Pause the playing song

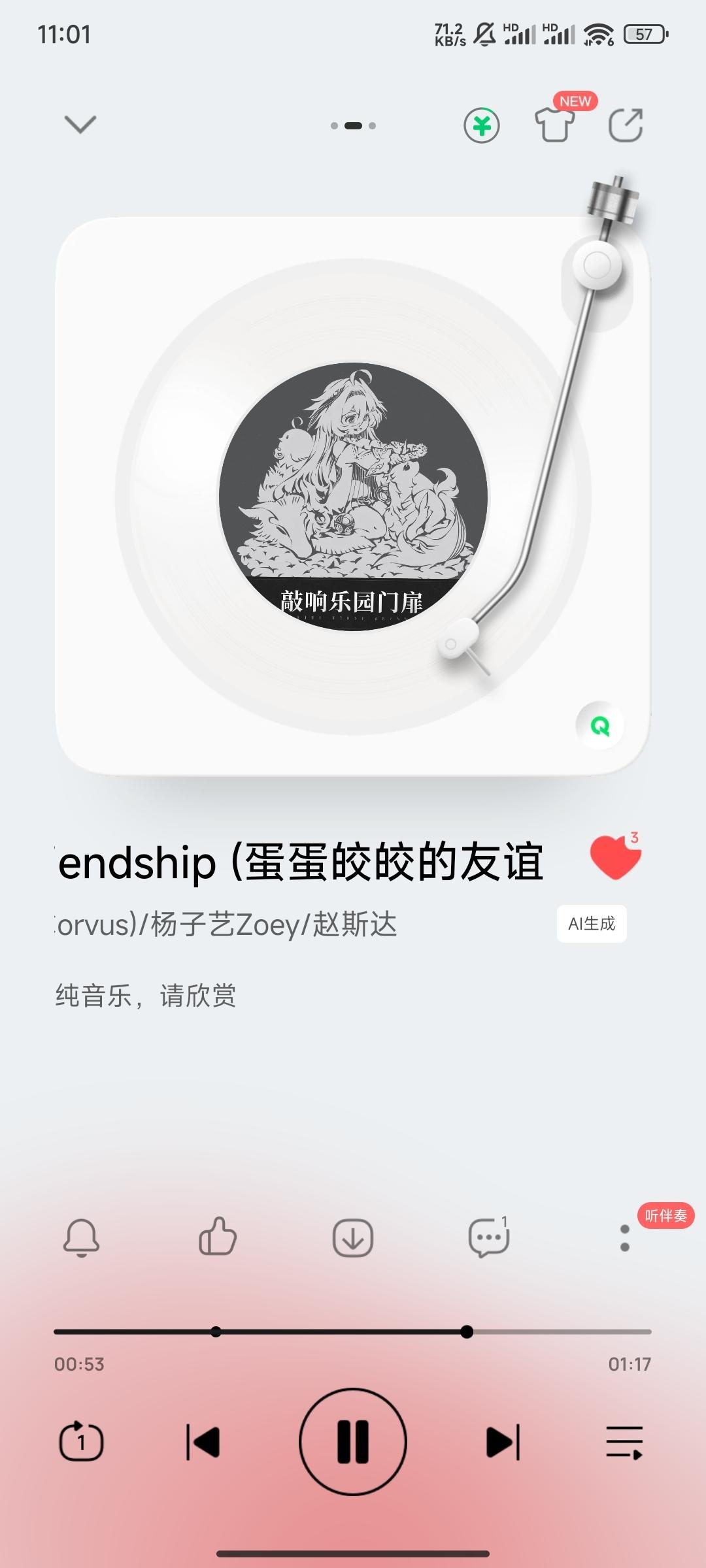[353, 1441]
